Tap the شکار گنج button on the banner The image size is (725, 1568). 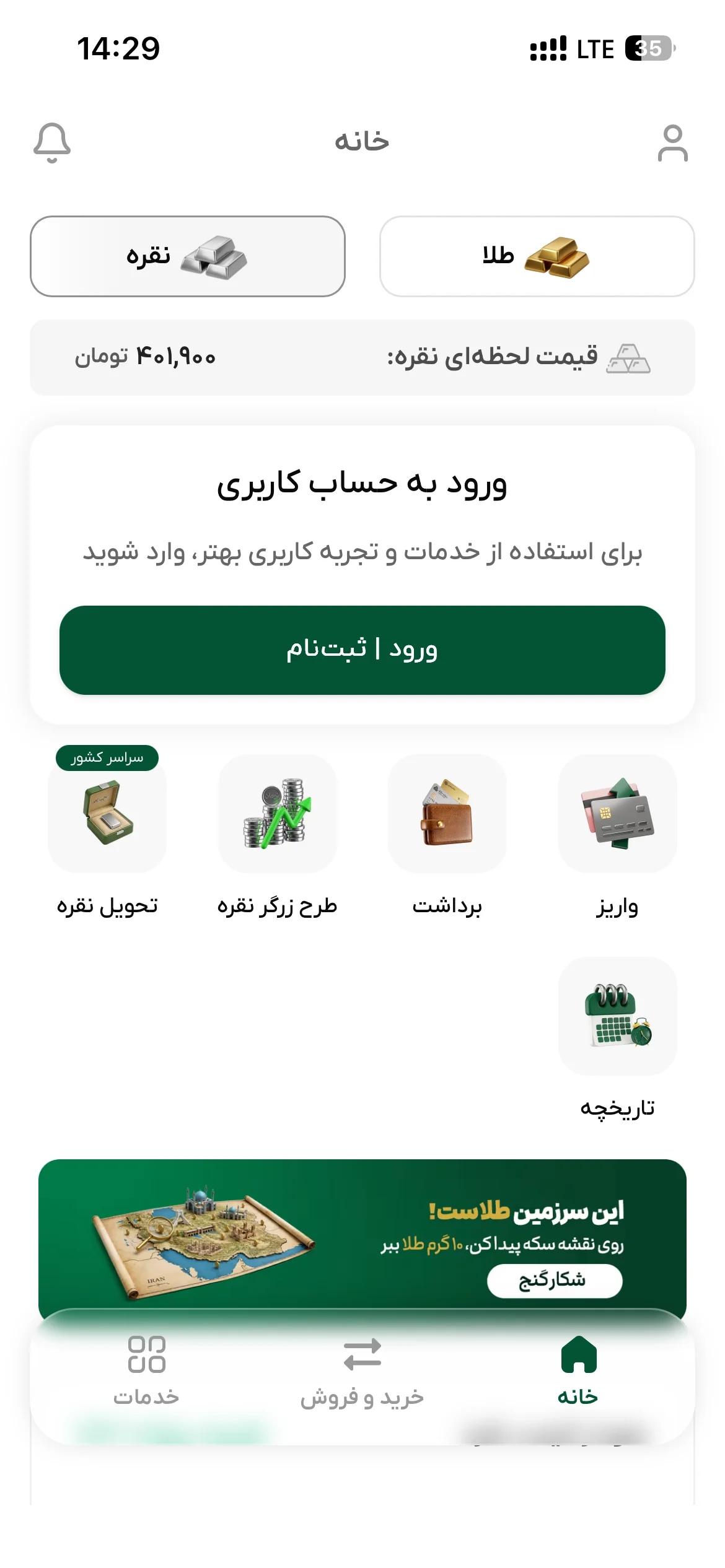(555, 1281)
